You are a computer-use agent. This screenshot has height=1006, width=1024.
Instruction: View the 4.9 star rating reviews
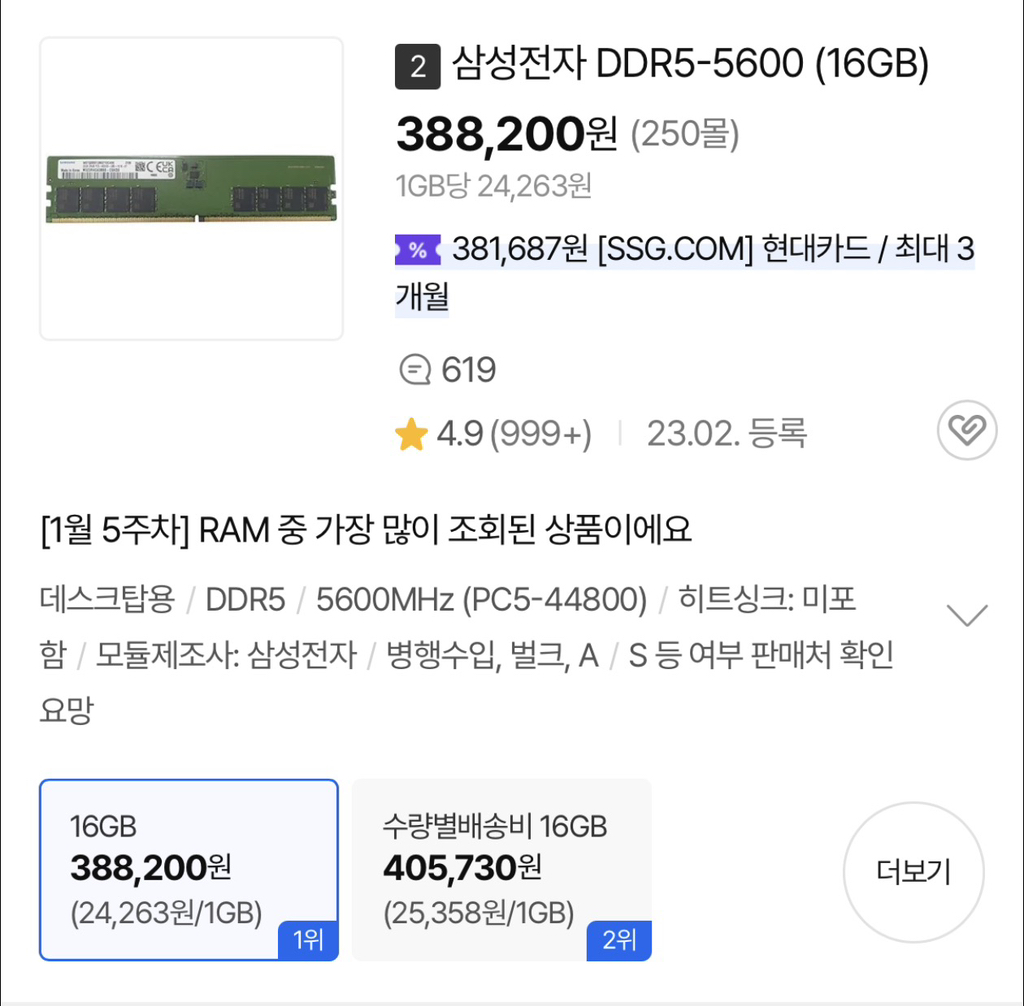494,434
